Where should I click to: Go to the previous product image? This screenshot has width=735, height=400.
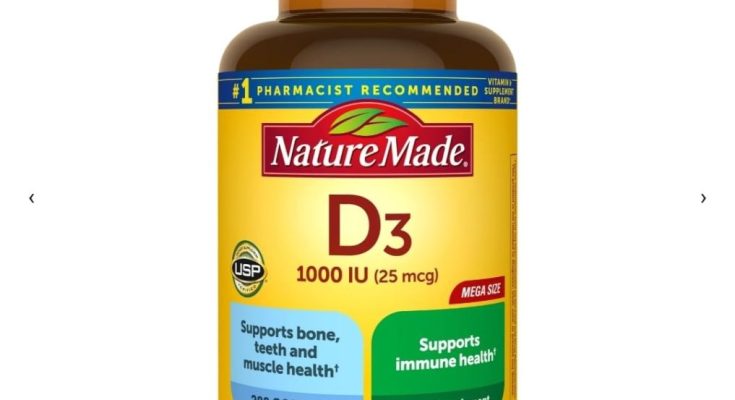tap(31, 198)
